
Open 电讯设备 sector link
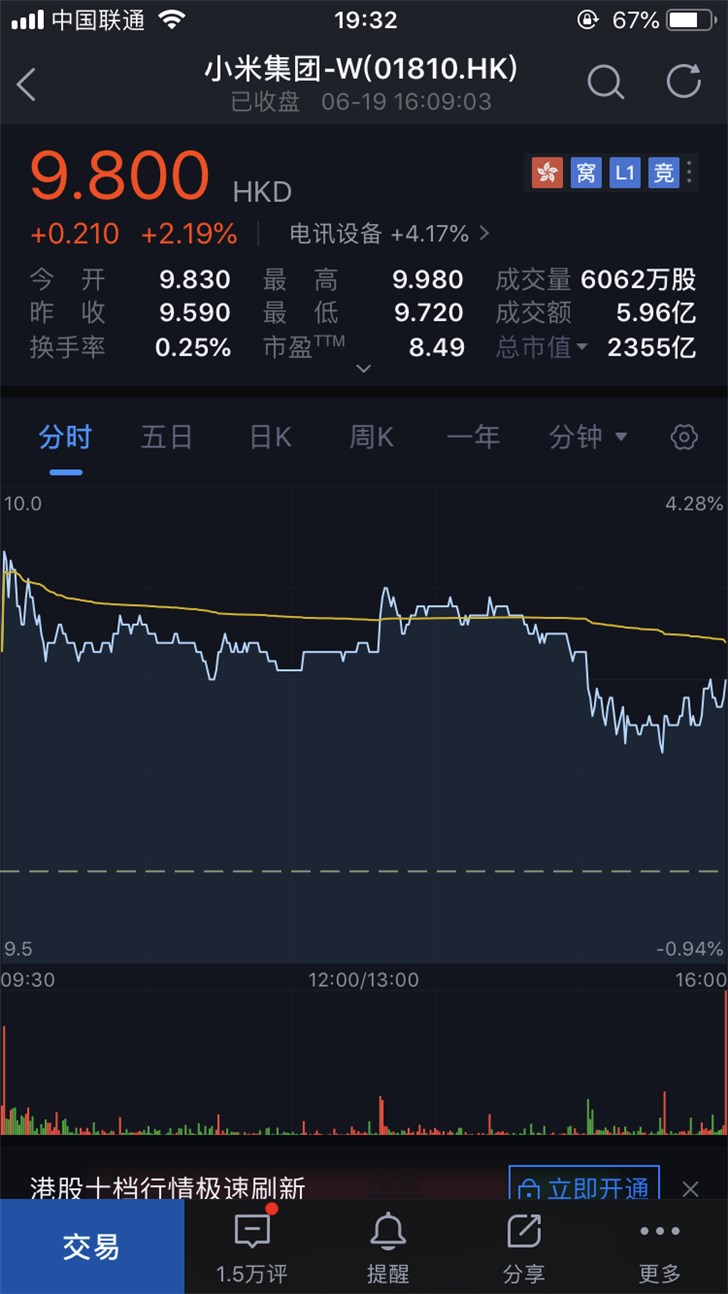(390, 234)
